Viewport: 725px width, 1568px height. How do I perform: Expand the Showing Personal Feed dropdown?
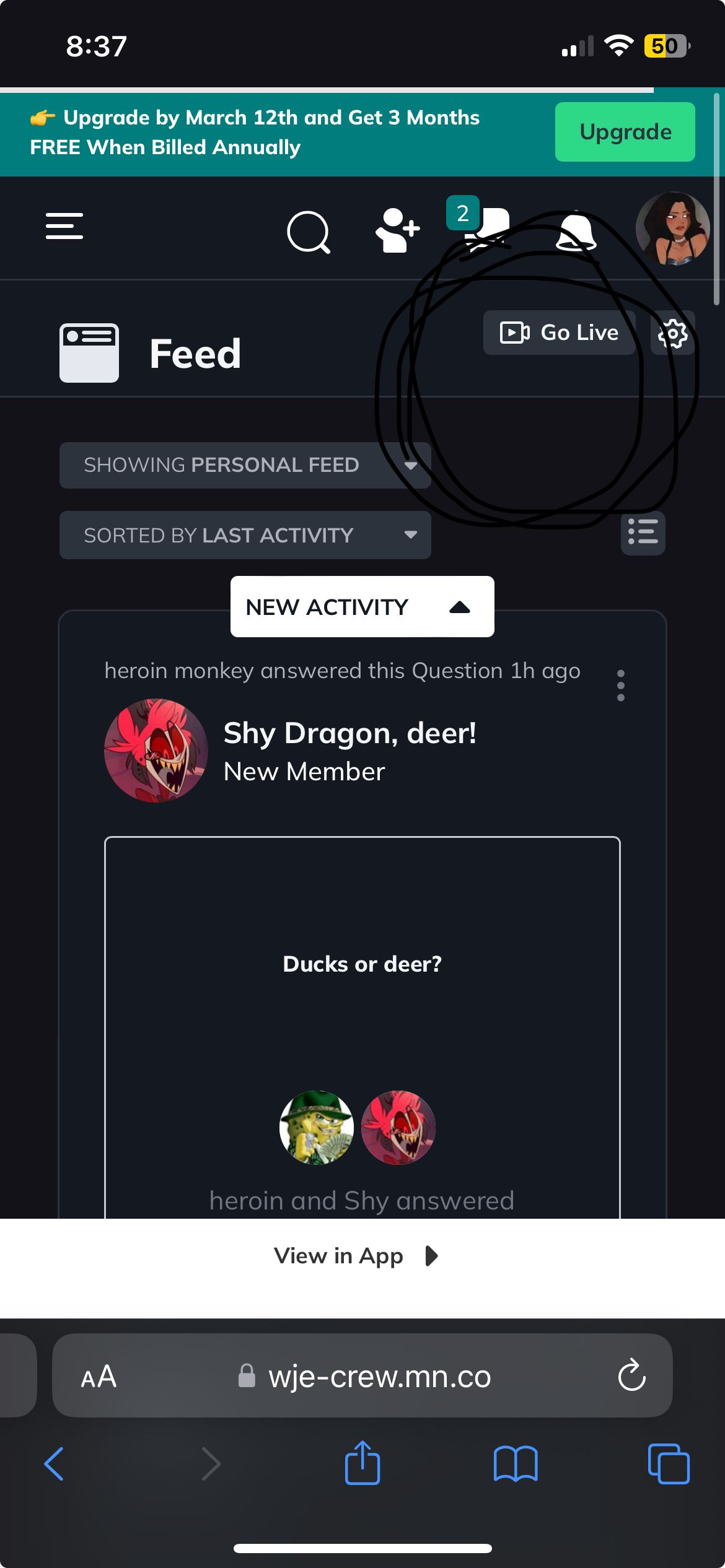[245, 465]
